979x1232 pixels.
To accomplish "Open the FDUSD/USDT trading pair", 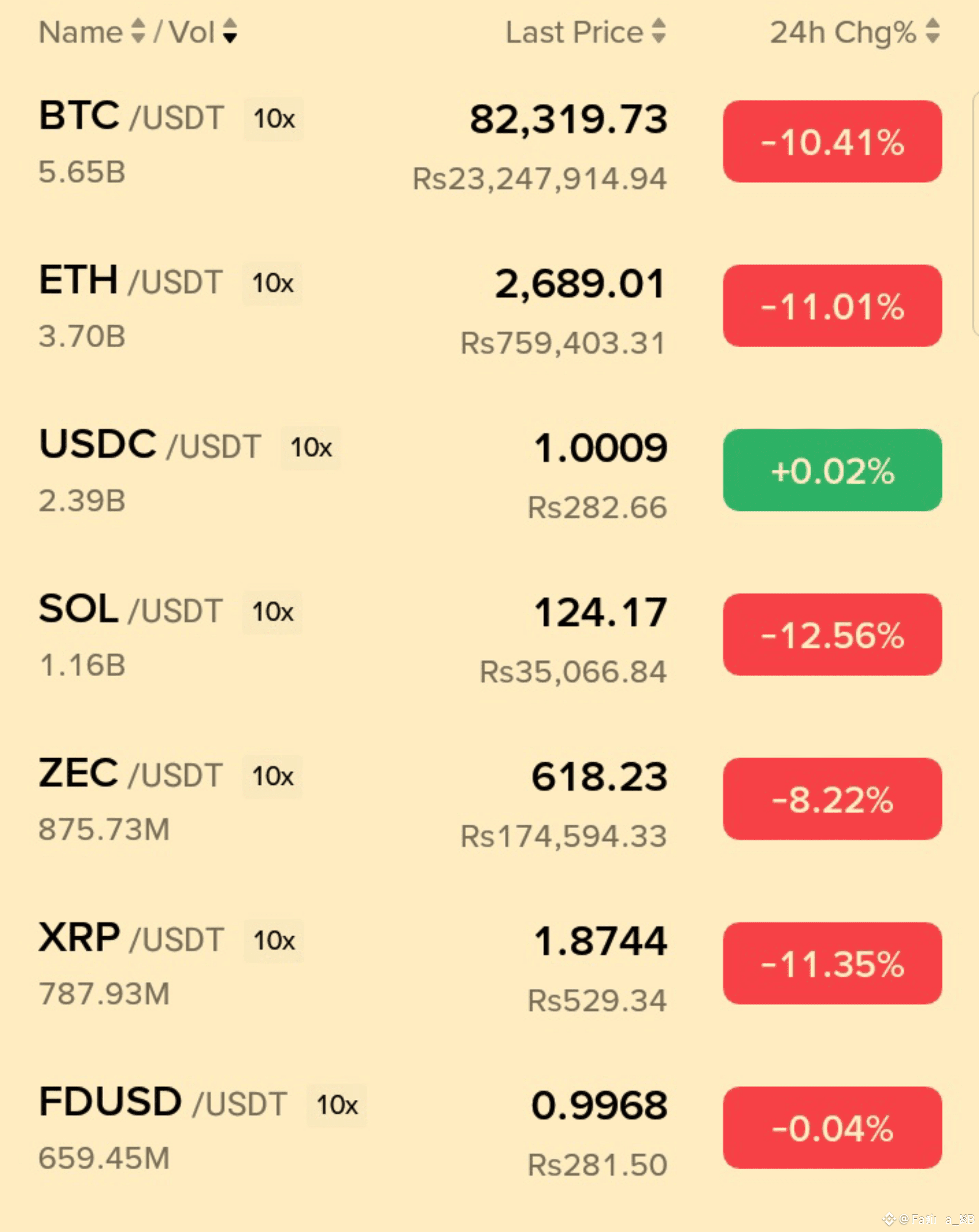I will coord(162,1103).
